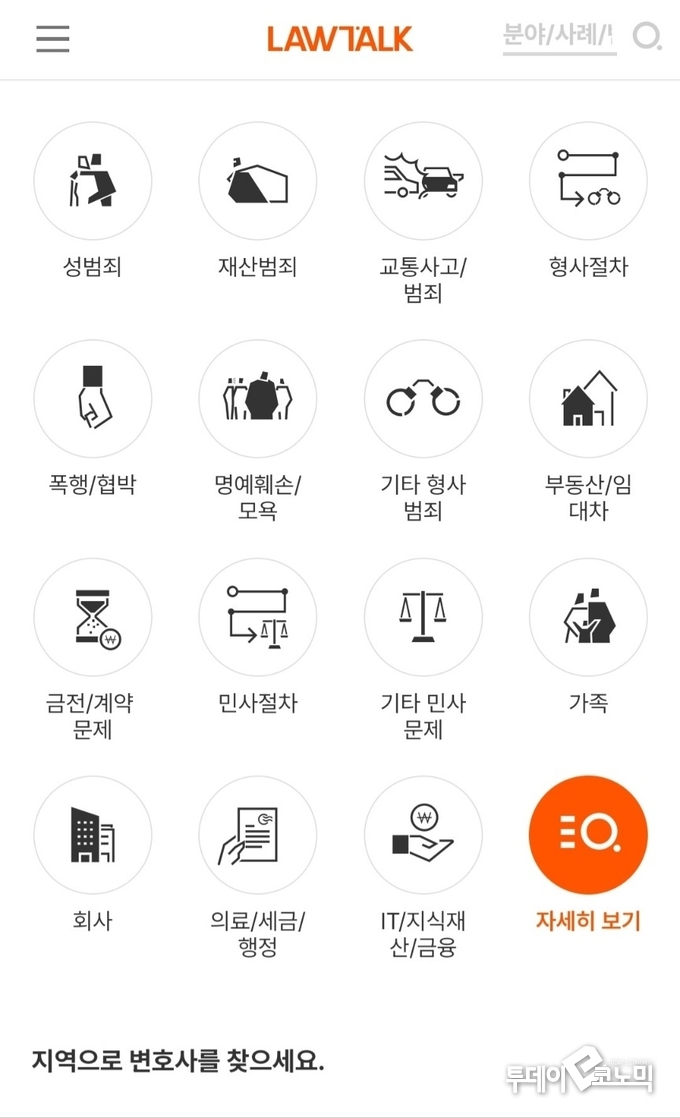This screenshot has width=680, height=1118.
Task: Open the hamburger menu
Action: point(53,38)
